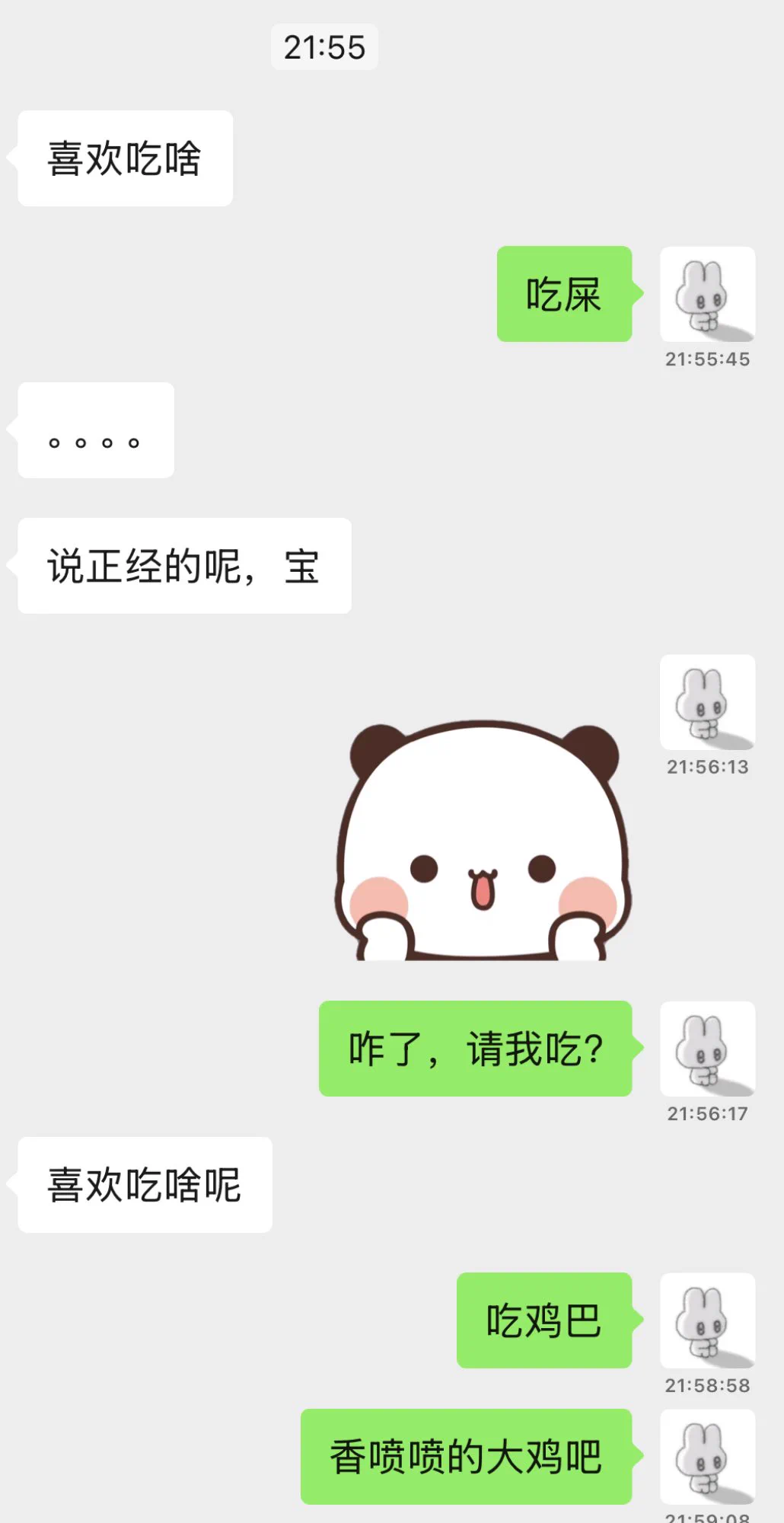Click the 21:55 time header
784x1523 pixels.
tap(325, 47)
